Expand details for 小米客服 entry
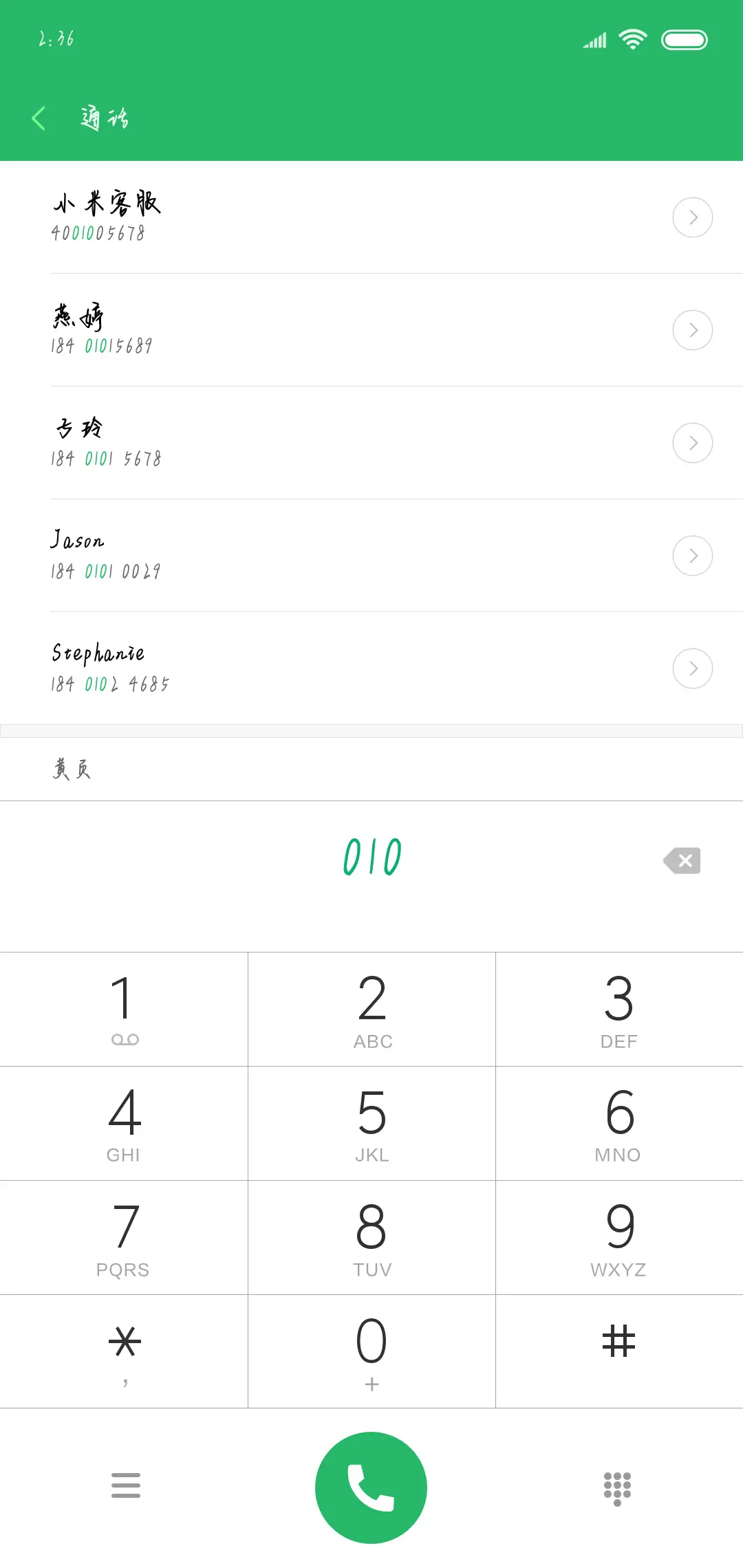Screen dimensions: 743x1568 coord(692,217)
